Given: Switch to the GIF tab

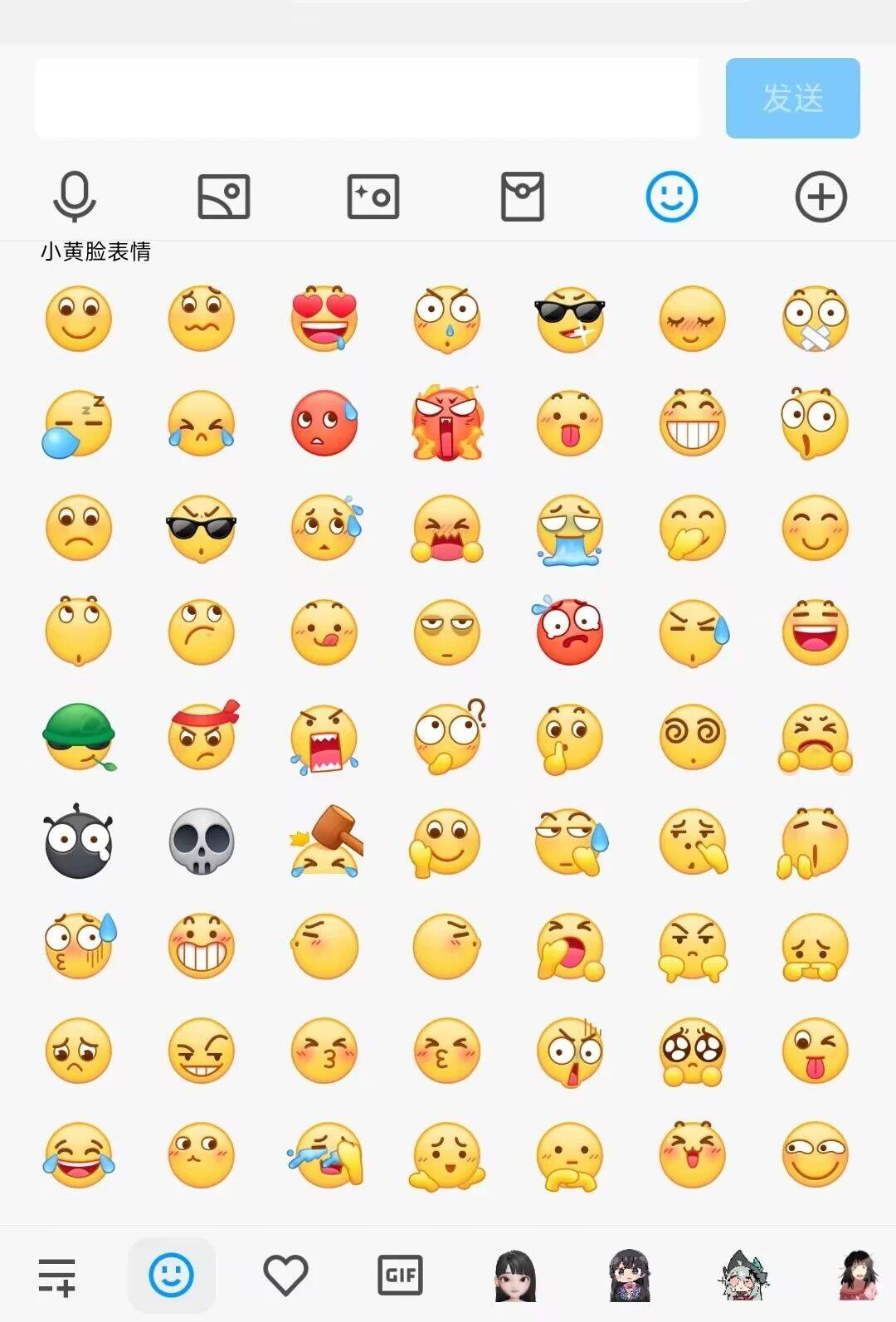Looking at the screenshot, I should click(400, 1276).
